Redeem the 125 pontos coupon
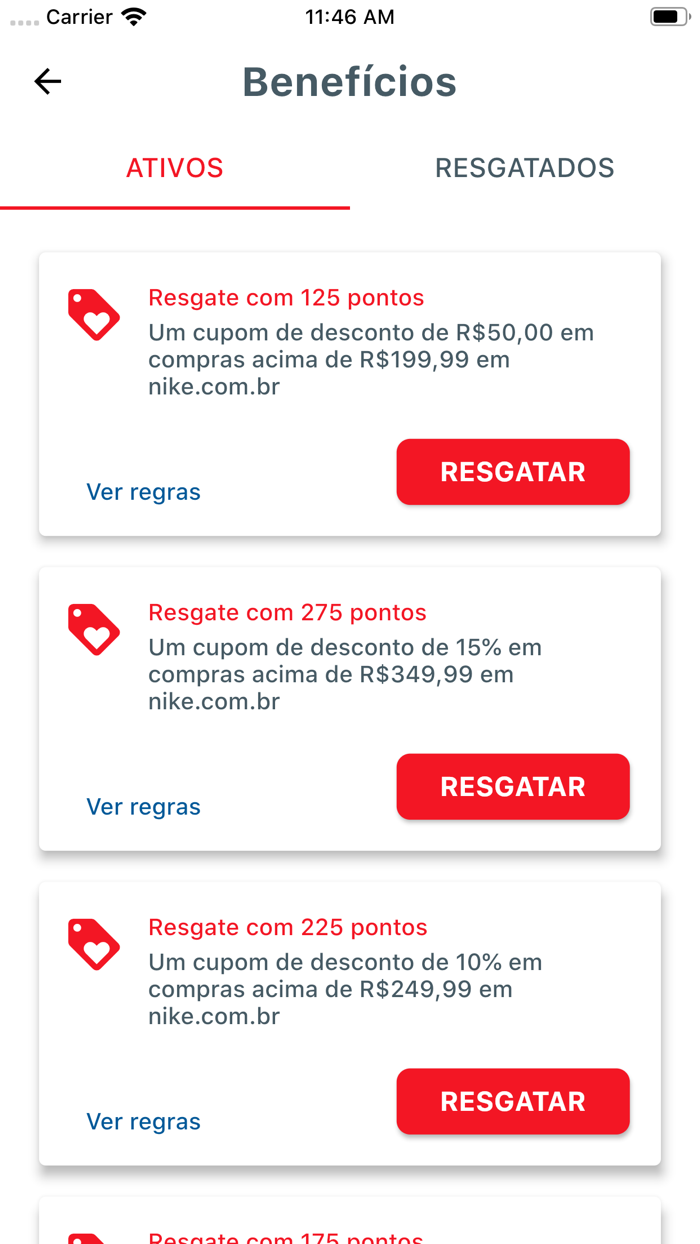Image resolution: width=700 pixels, height=1244 pixels. 513,472
